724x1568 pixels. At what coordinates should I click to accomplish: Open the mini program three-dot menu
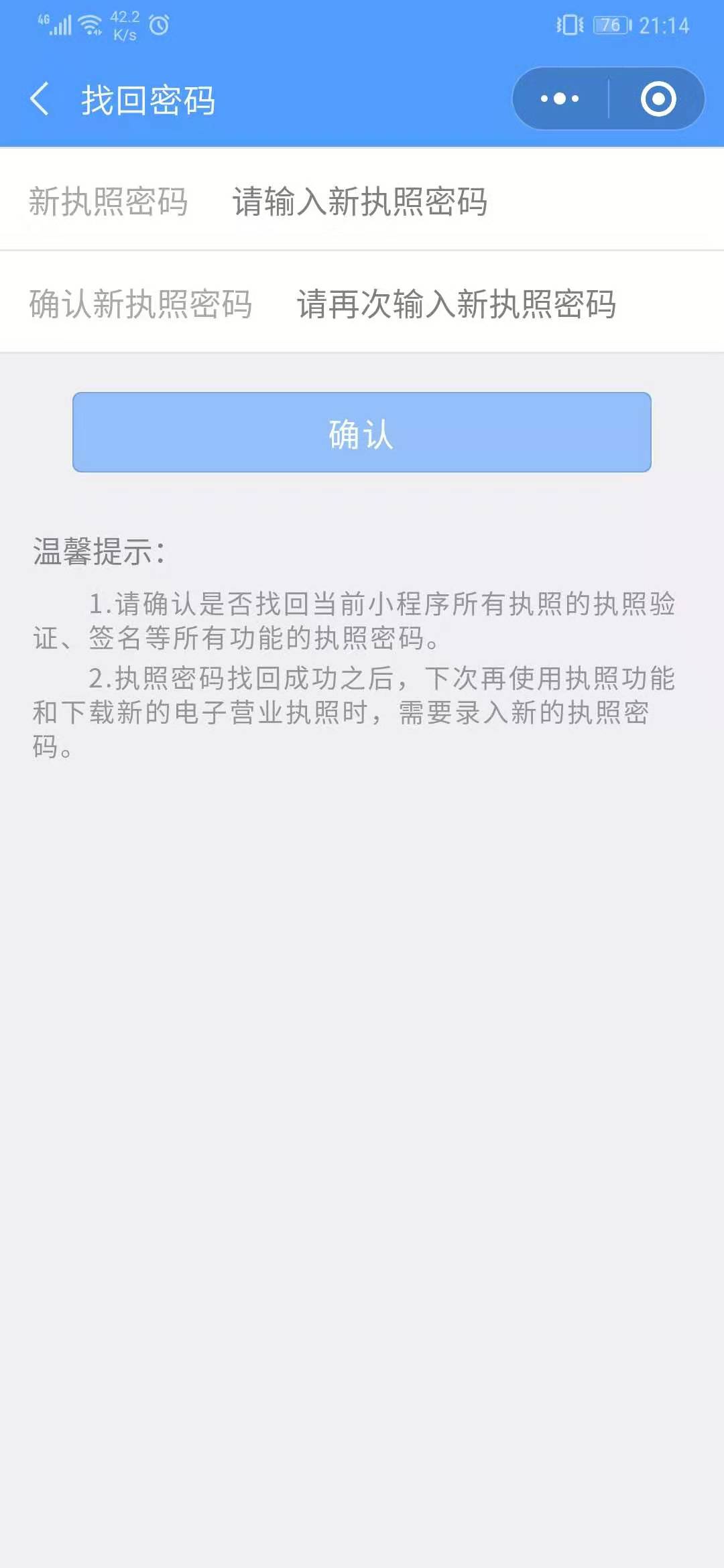(560, 99)
